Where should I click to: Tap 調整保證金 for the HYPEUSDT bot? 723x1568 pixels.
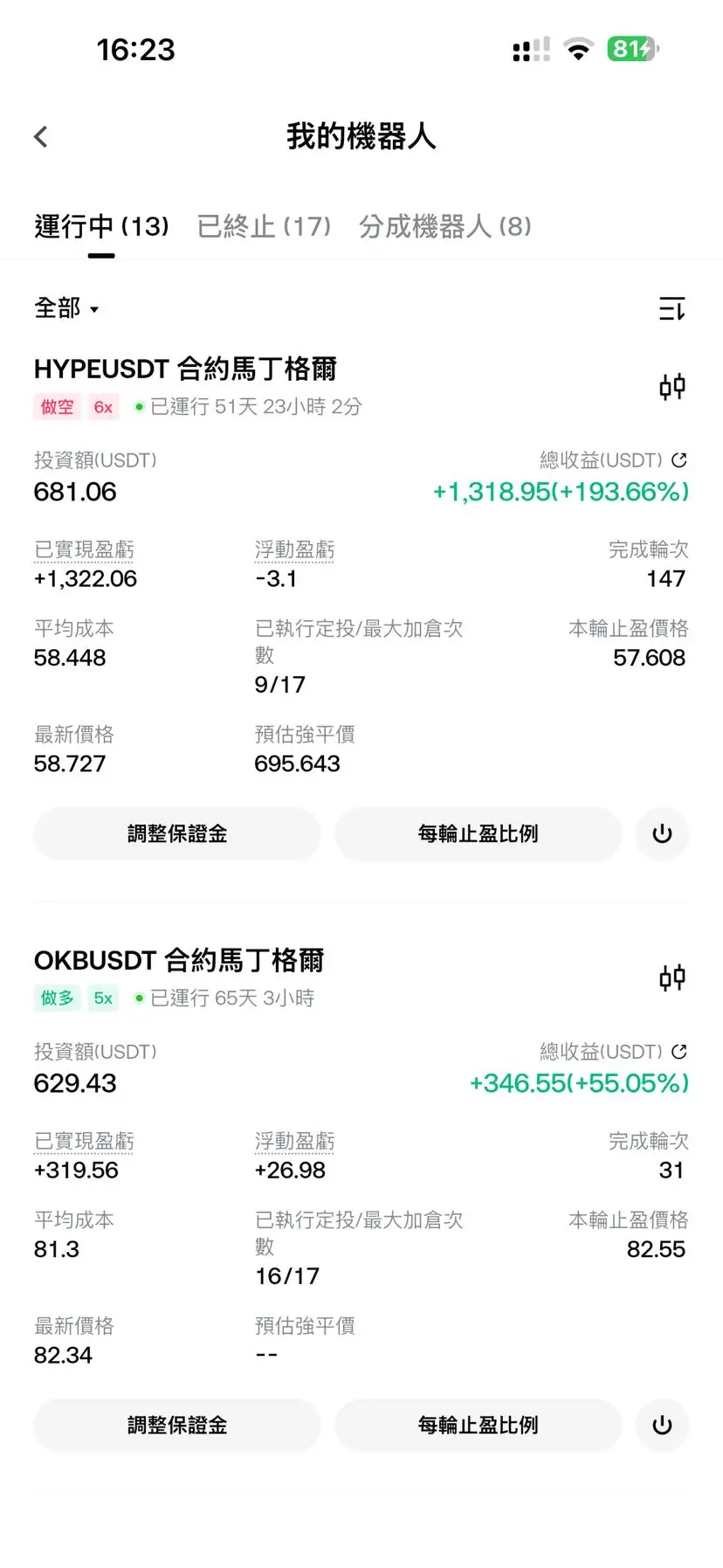177,834
